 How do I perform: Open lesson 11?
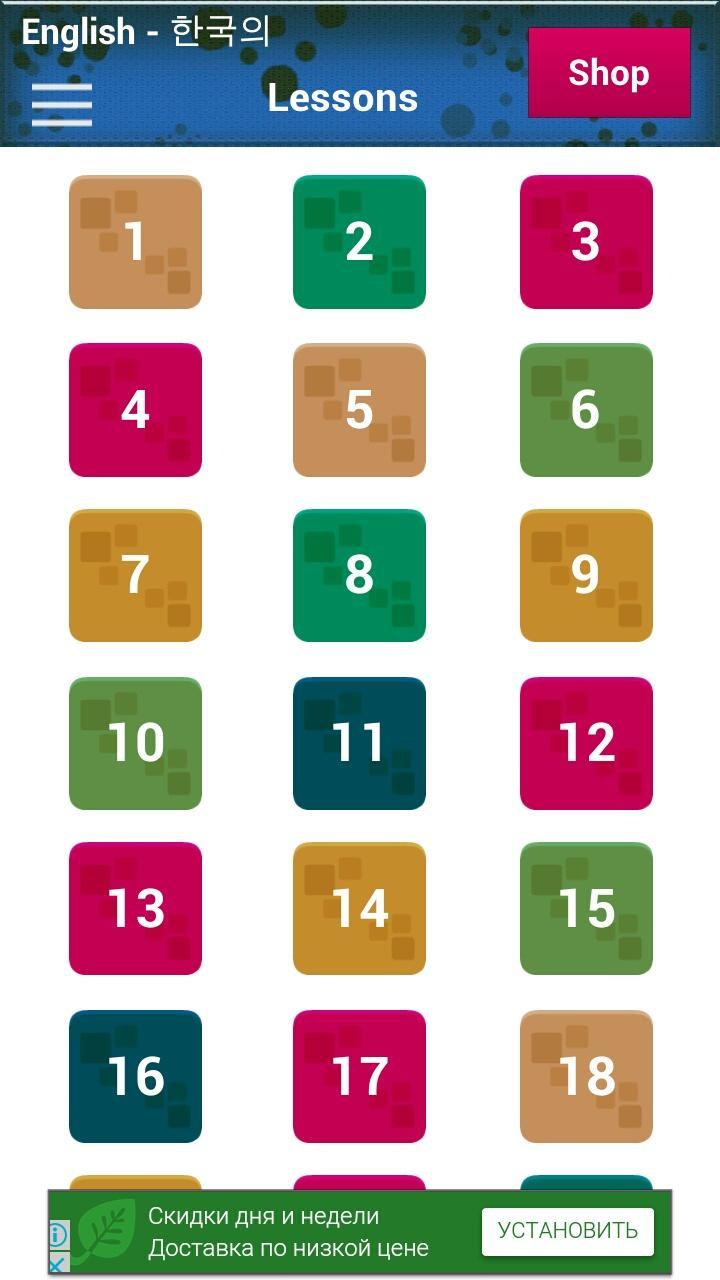pos(359,743)
